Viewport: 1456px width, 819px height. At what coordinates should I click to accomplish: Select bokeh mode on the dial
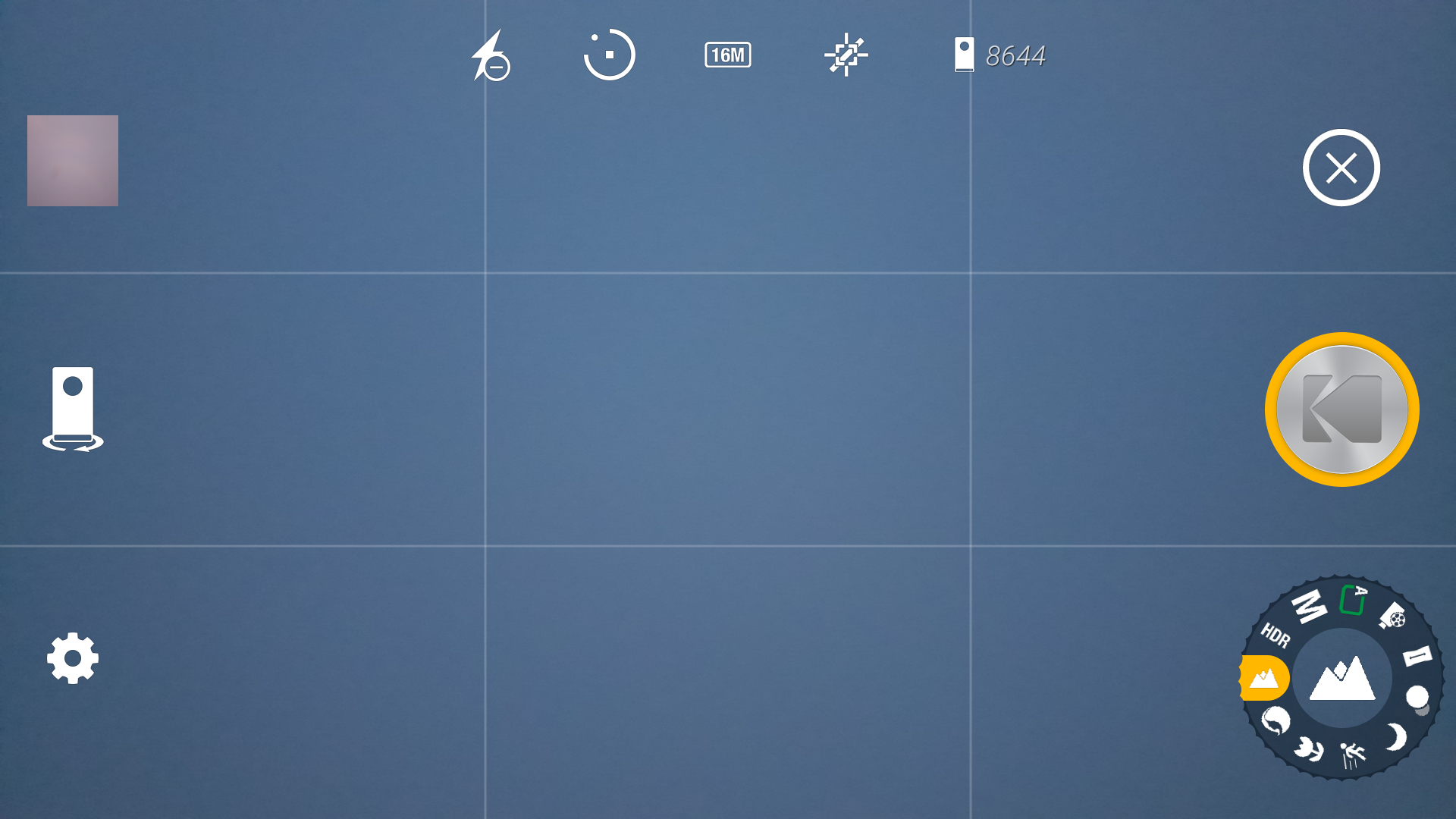[1417, 698]
